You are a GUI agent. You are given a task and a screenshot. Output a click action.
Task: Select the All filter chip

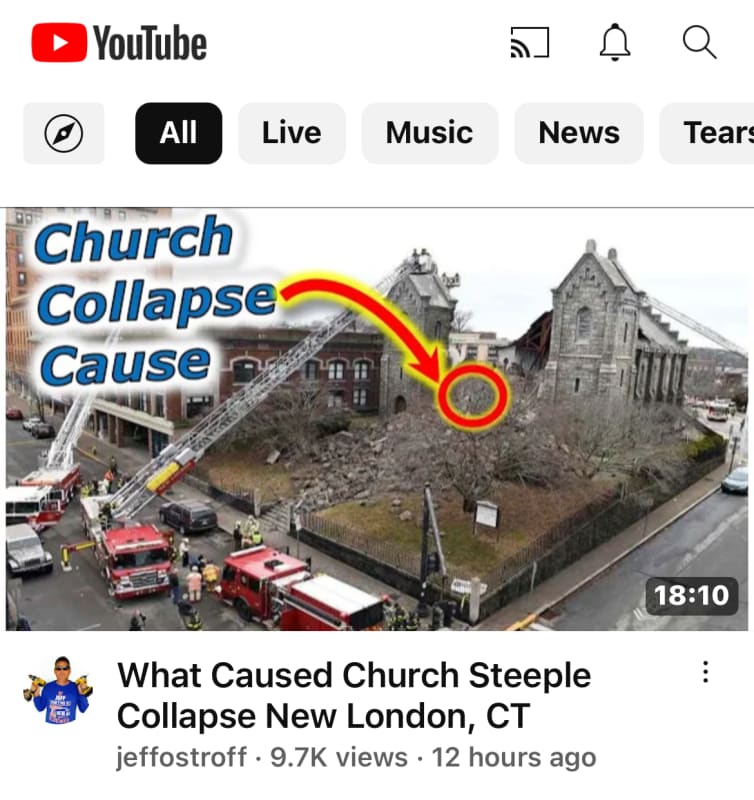pyautogui.click(x=178, y=133)
